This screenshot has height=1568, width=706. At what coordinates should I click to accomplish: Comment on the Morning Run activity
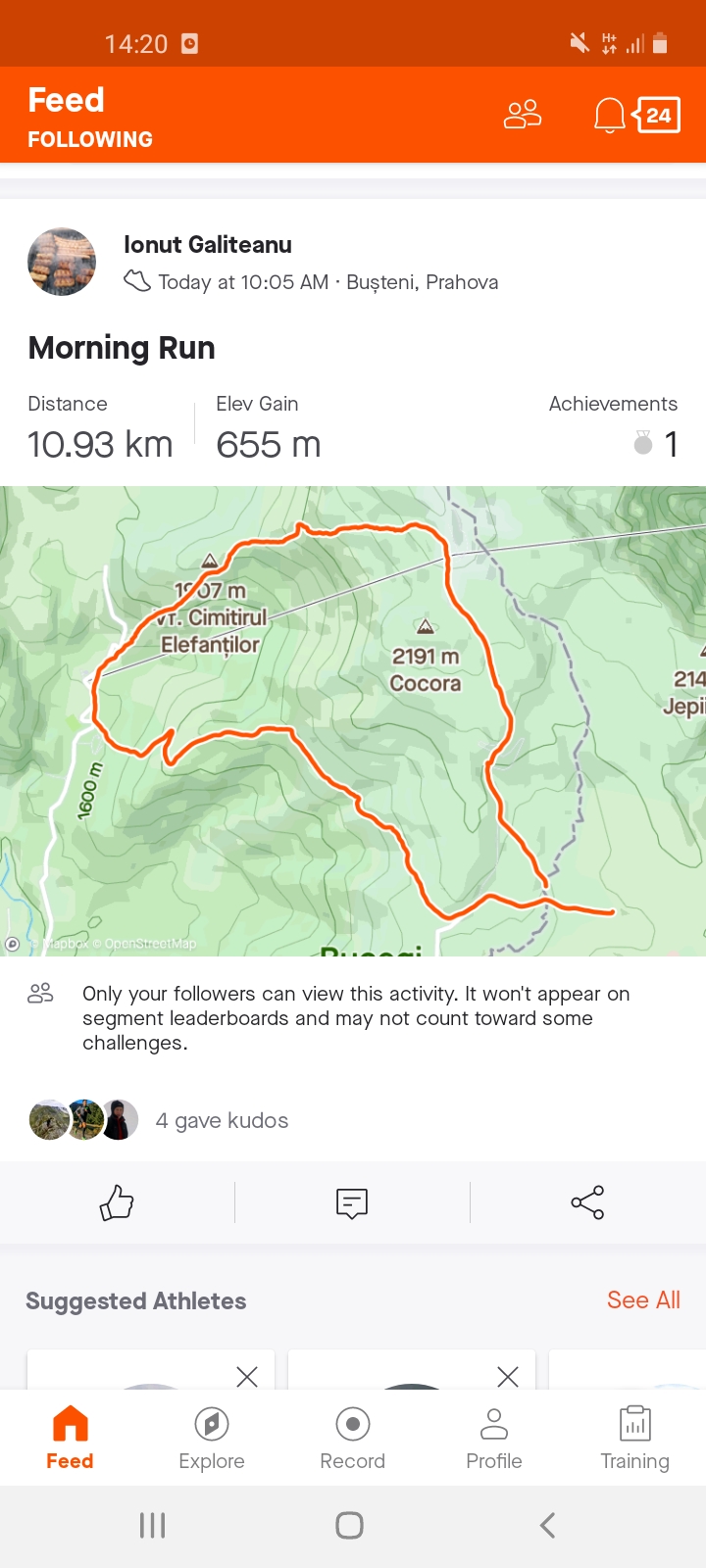coord(352,1202)
